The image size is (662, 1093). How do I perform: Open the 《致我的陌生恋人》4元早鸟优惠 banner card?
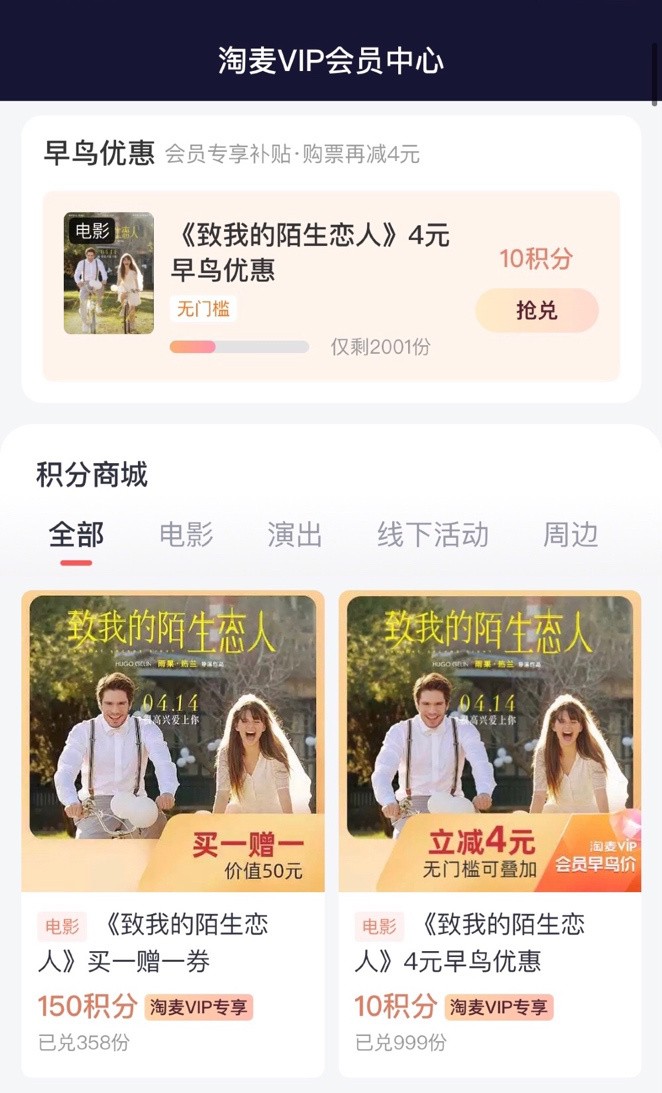tap(310, 252)
